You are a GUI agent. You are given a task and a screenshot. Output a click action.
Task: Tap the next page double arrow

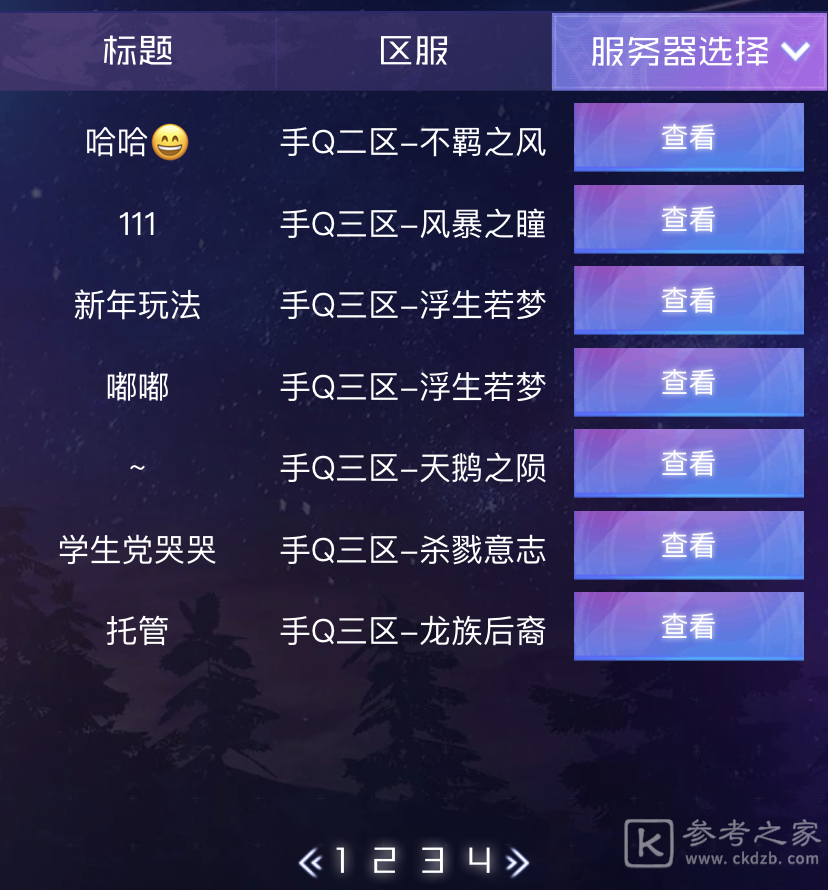(516, 861)
